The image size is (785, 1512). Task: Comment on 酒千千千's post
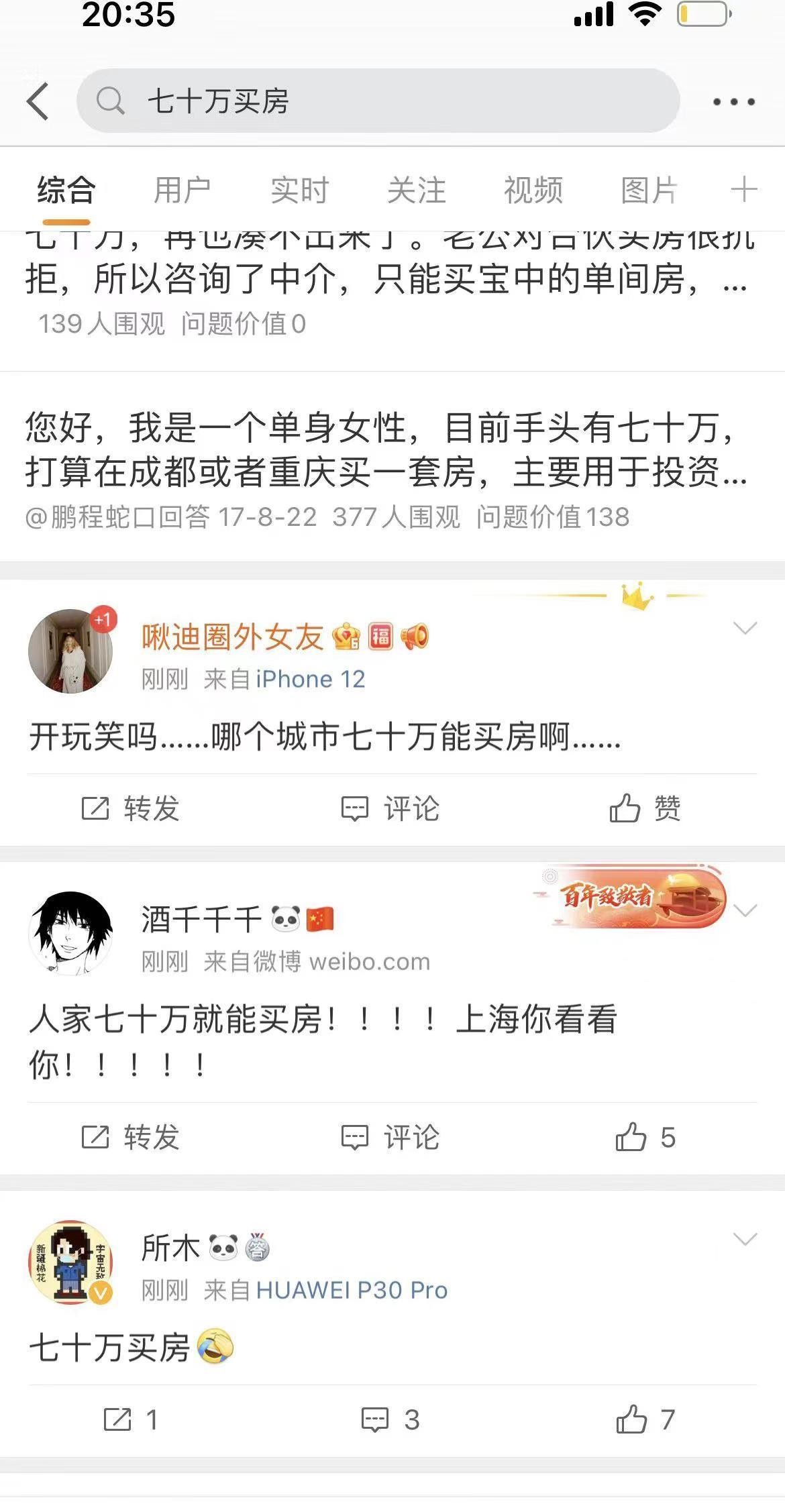coord(390,1137)
